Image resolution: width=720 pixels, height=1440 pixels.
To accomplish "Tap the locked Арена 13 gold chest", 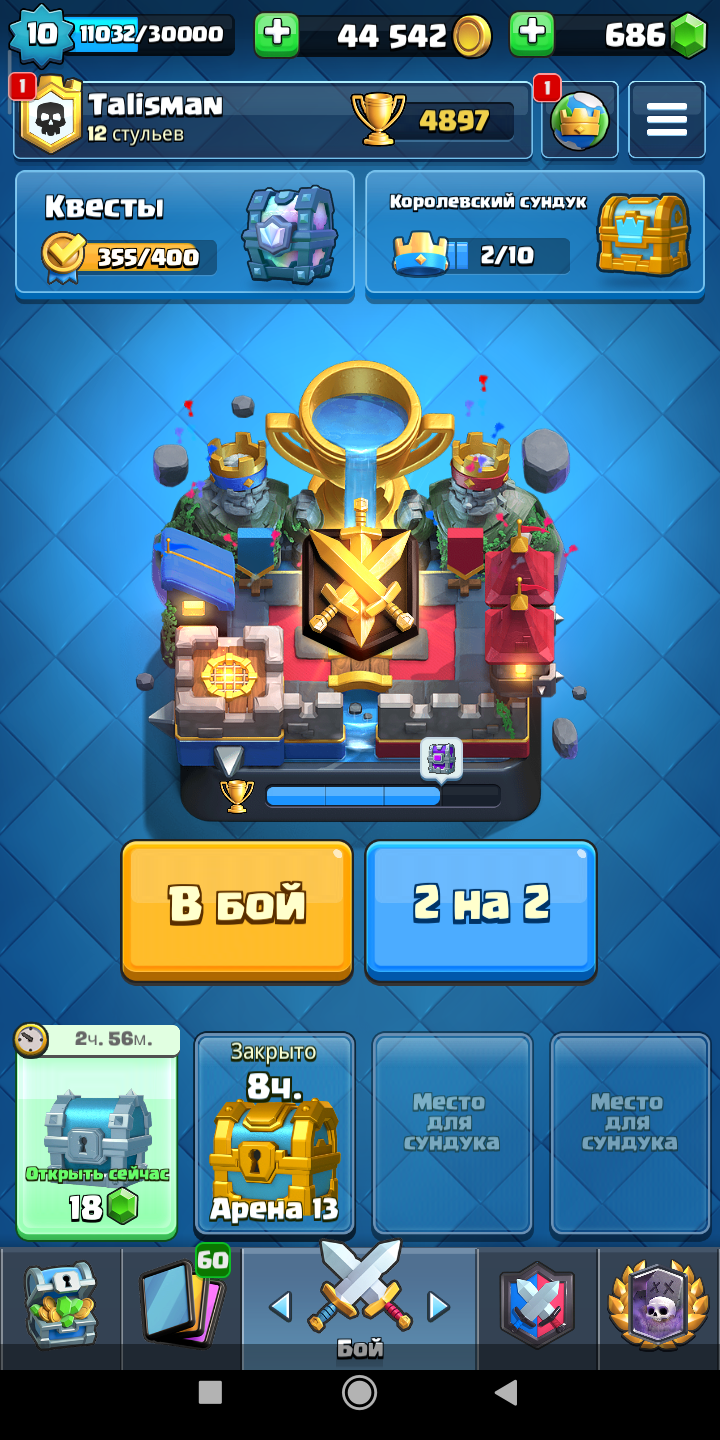I will [x=274, y=1134].
